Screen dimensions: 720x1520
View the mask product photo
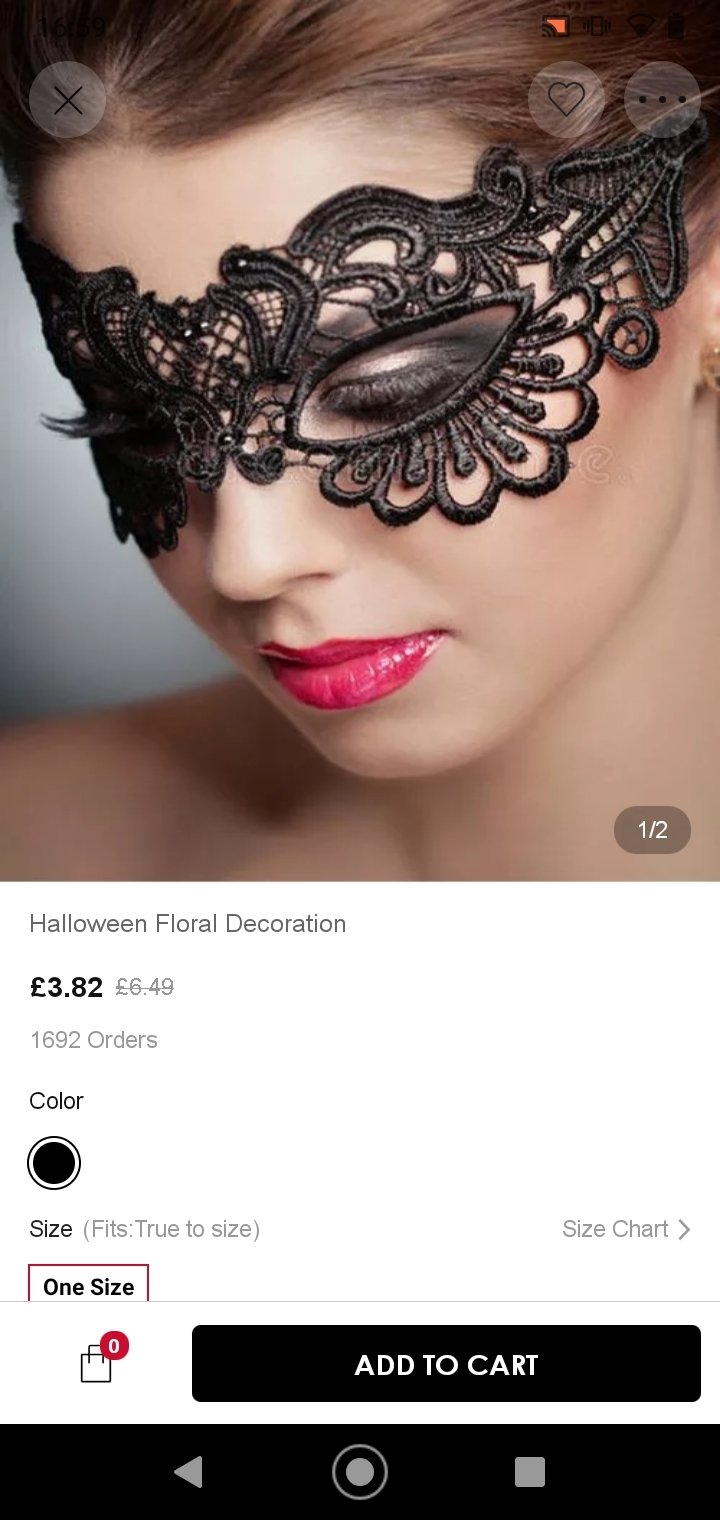[360, 440]
